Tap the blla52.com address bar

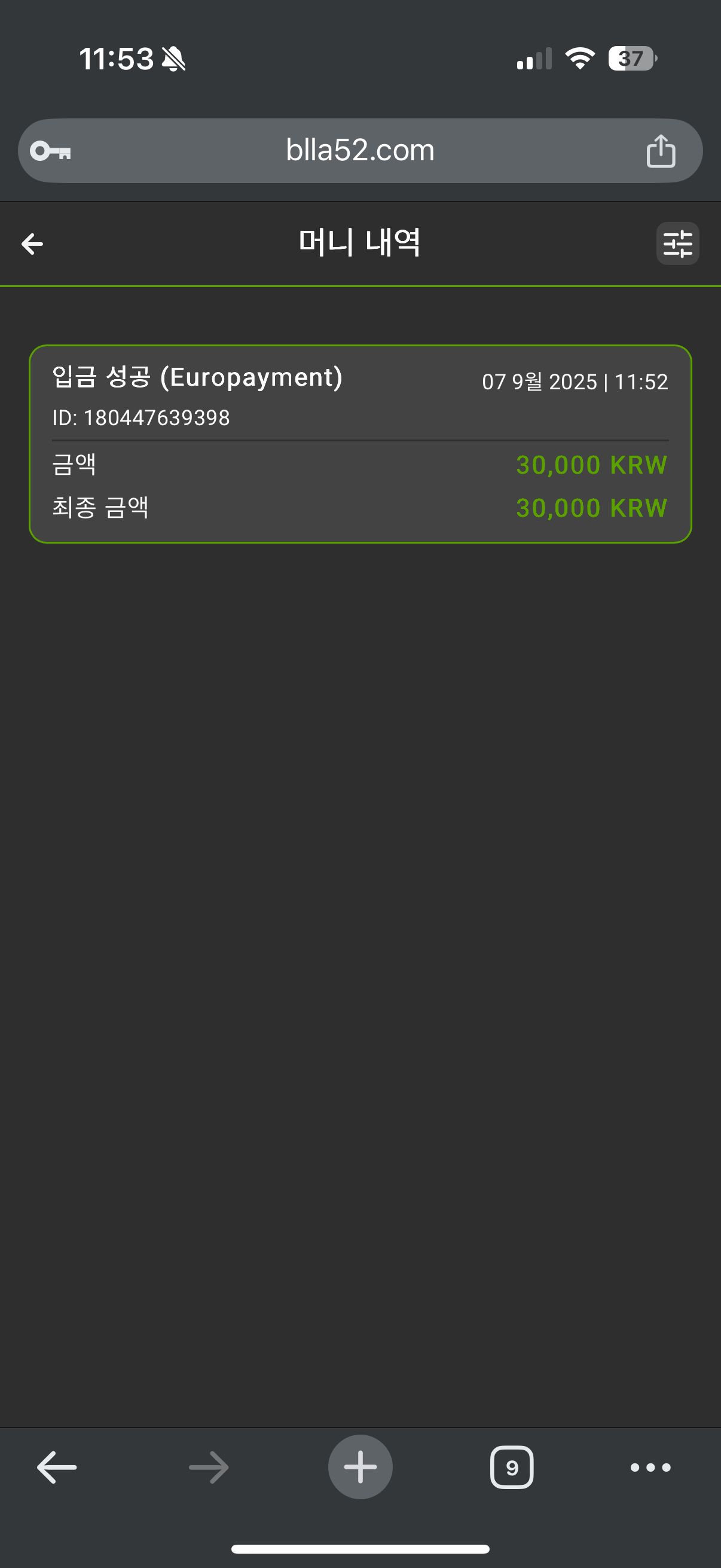point(360,150)
